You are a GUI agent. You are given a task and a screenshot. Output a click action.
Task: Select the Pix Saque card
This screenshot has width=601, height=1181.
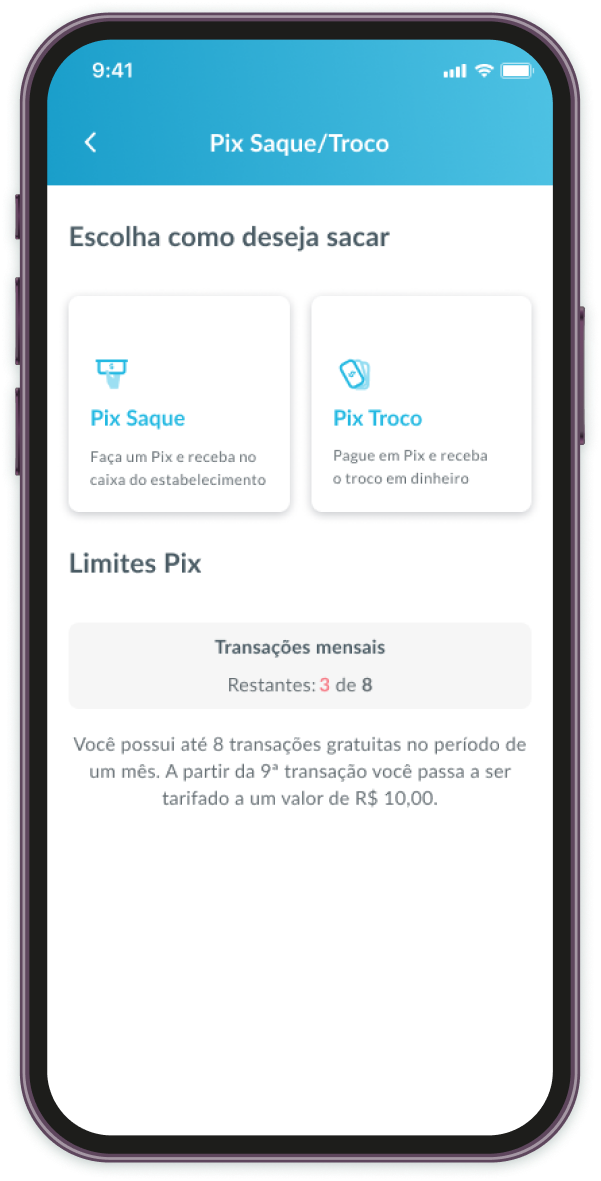pos(179,404)
